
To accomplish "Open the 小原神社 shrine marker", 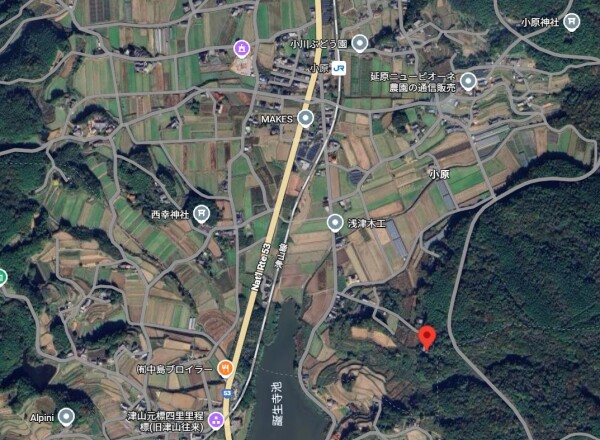I will click(x=571, y=22).
